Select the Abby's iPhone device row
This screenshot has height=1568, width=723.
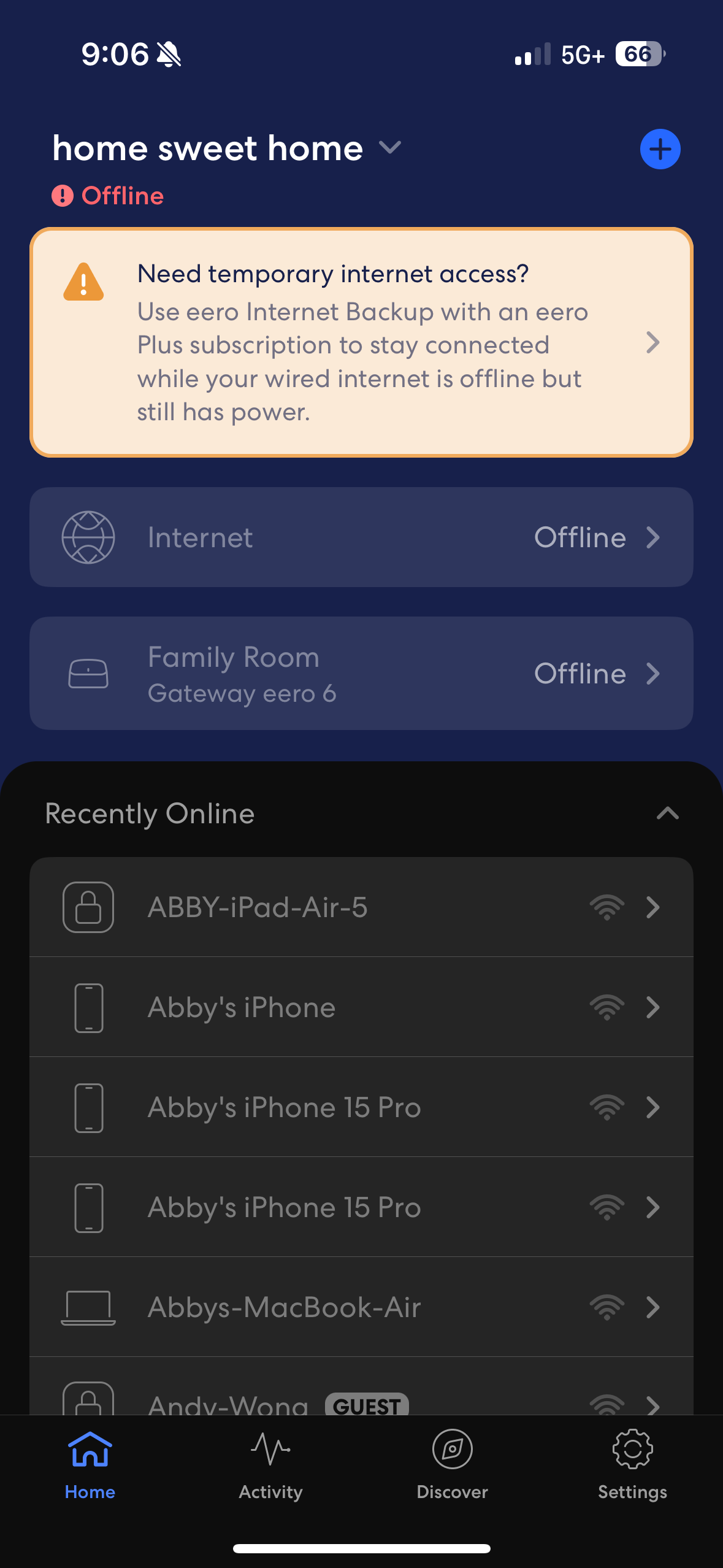point(361,1007)
